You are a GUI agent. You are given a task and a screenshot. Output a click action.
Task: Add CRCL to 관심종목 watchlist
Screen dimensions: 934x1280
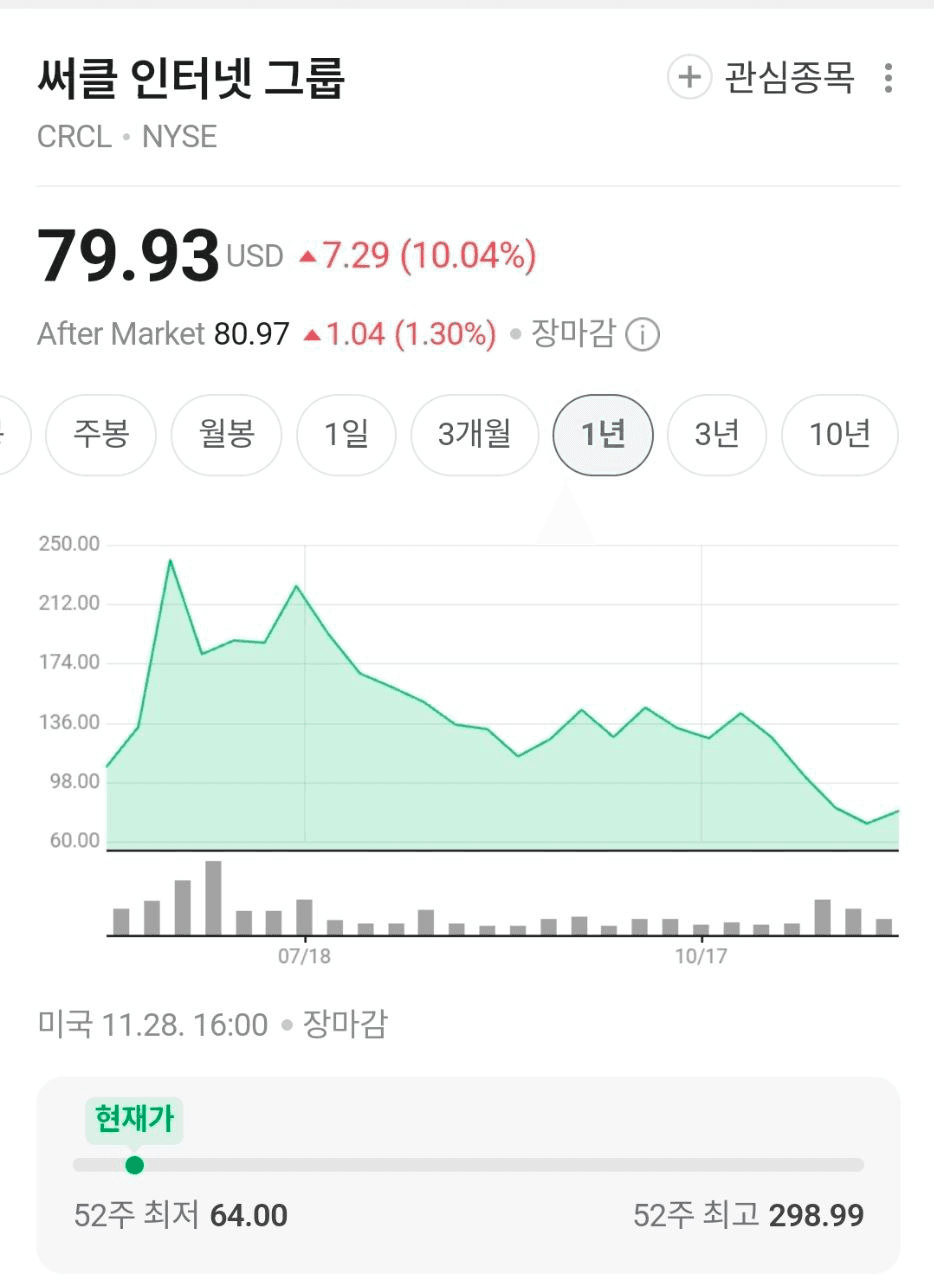tap(762, 78)
